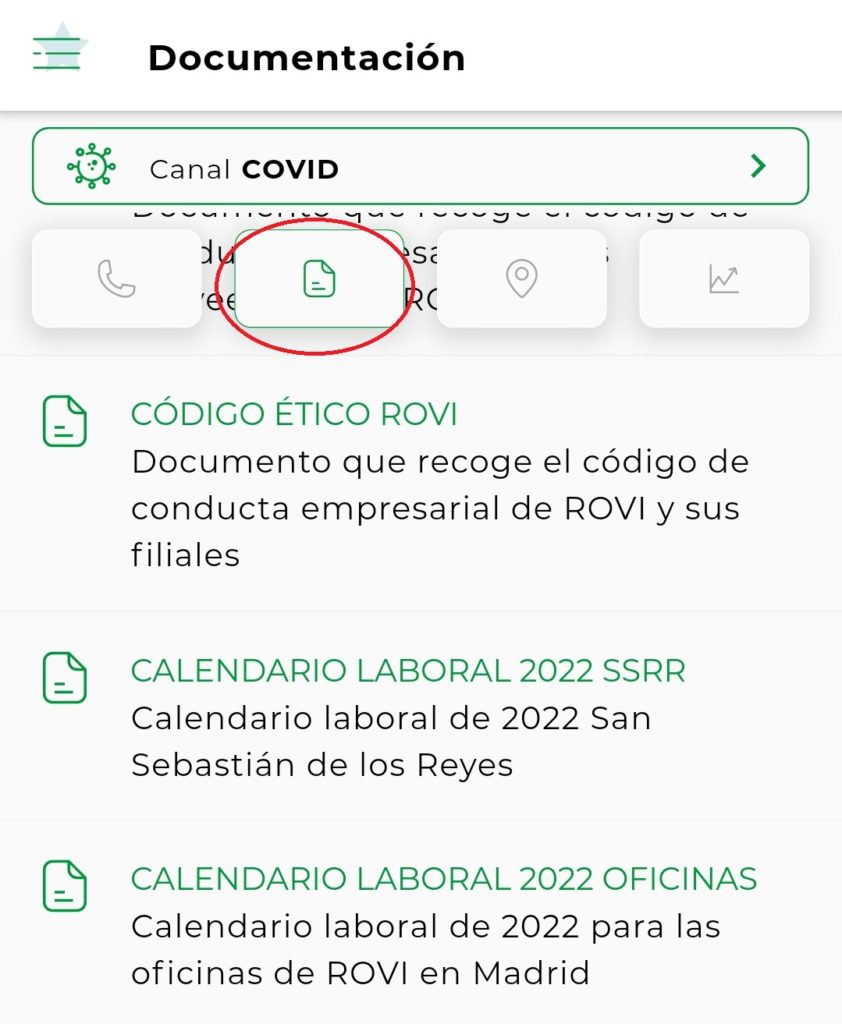Switch to the phone contacts tab
Image resolution: width=842 pixels, height=1024 pixels.
pos(117,279)
